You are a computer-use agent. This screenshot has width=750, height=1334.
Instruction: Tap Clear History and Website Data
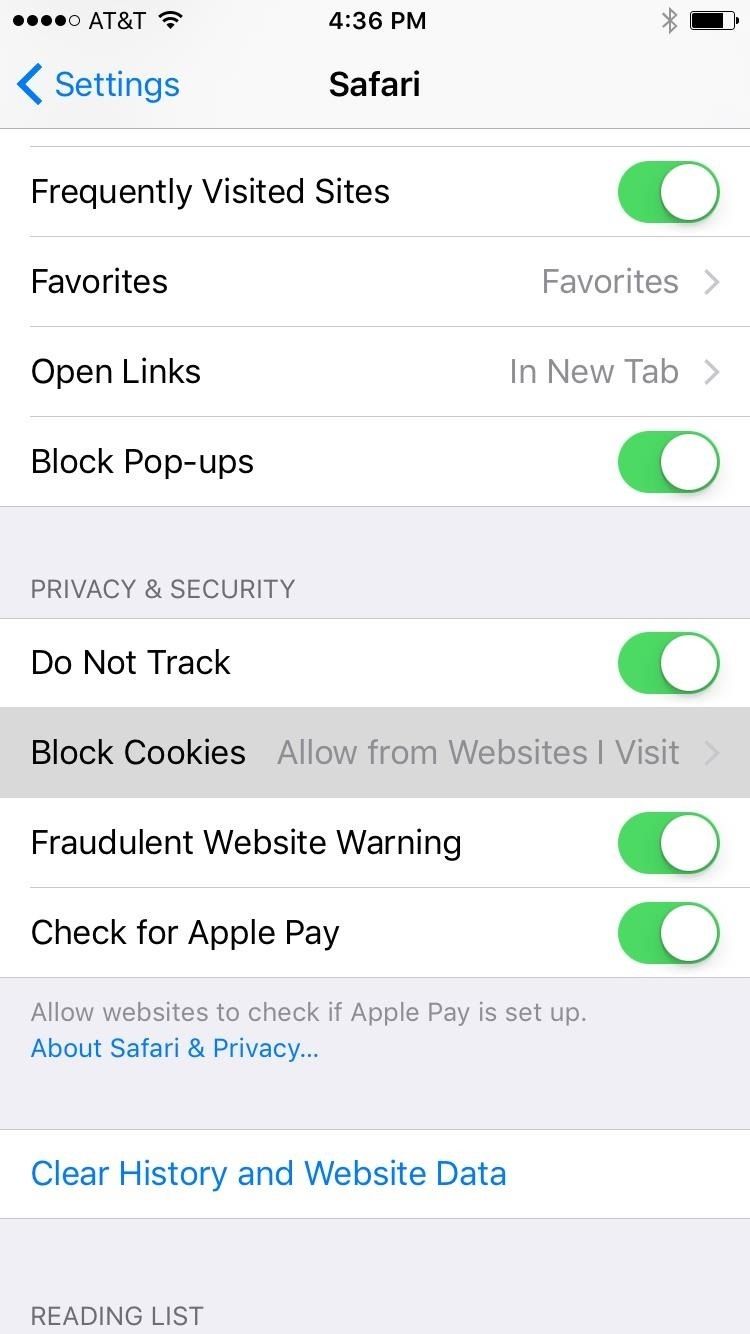268,1173
